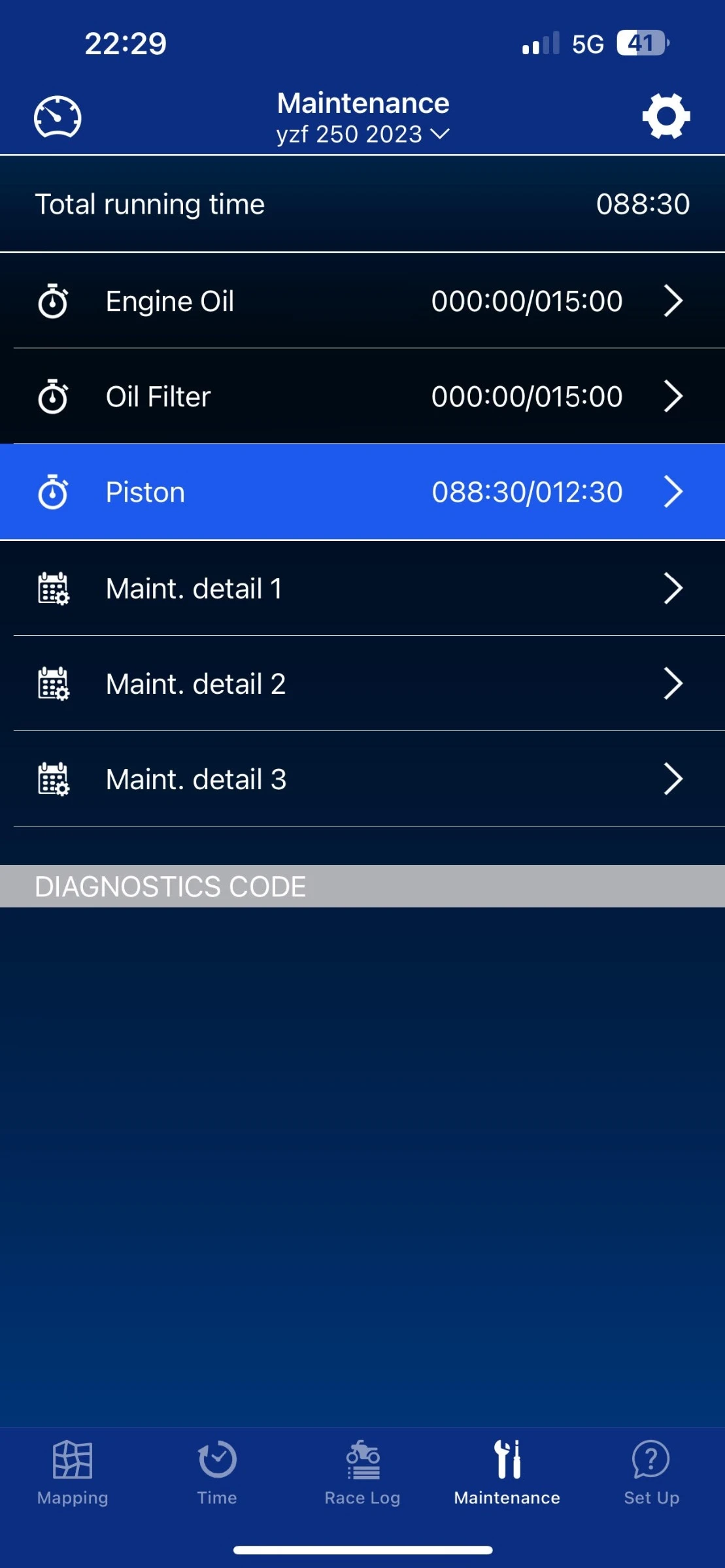The image size is (725, 1568).
Task: Open the Oil Filter maintenance row
Action: click(x=362, y=397)
